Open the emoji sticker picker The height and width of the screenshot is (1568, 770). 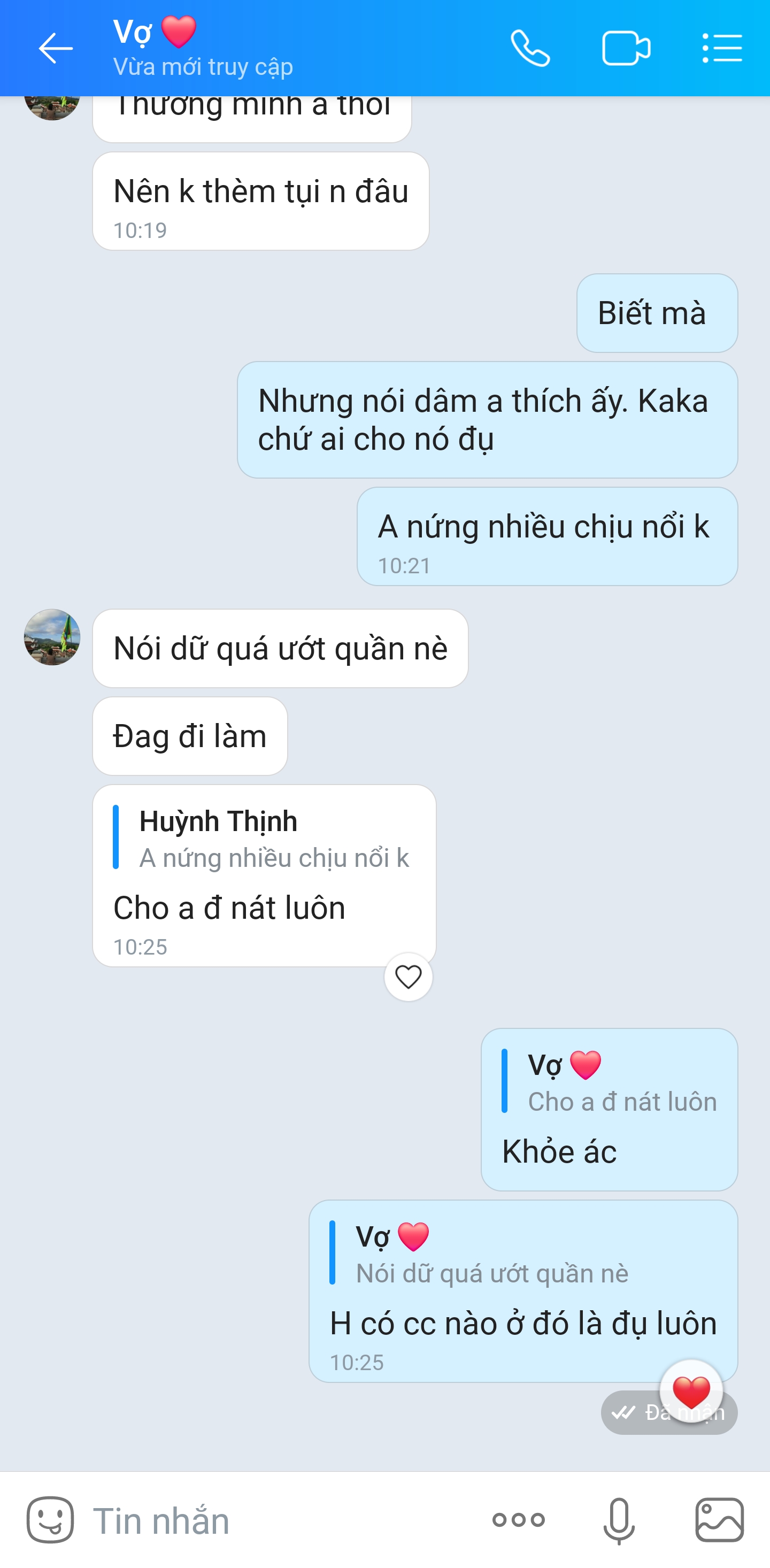(x=50, y=1520)
